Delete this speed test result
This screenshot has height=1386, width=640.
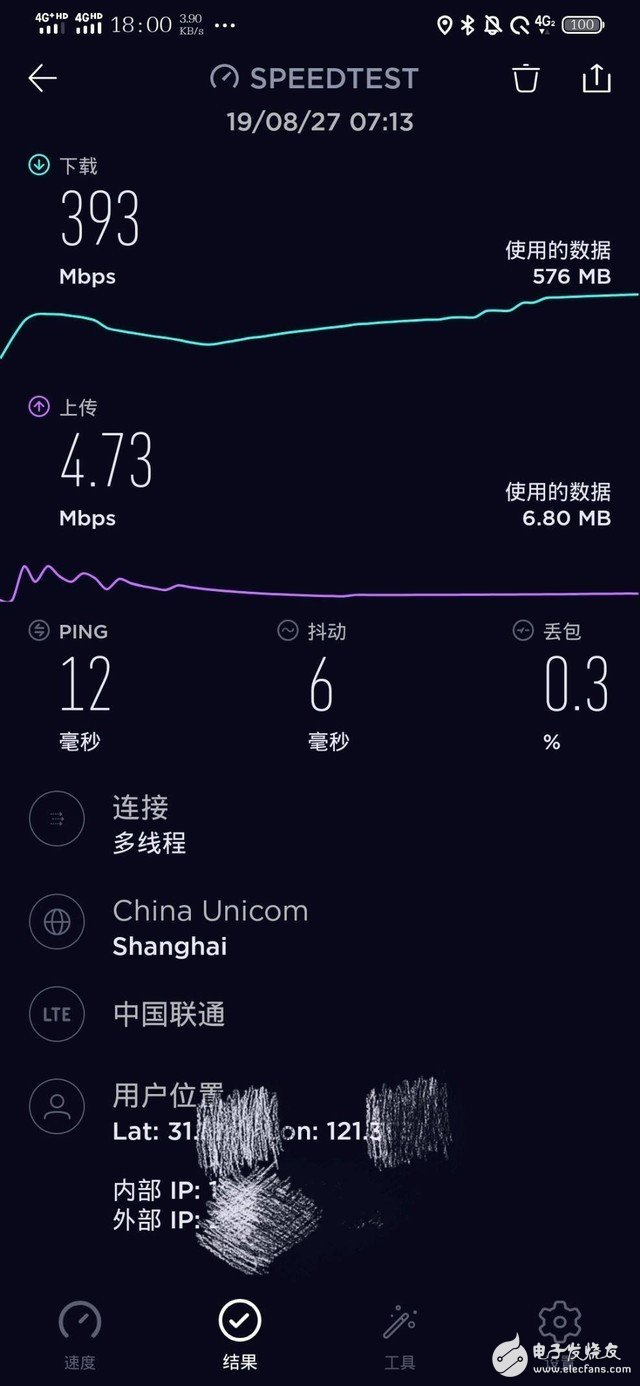[526, 78]
